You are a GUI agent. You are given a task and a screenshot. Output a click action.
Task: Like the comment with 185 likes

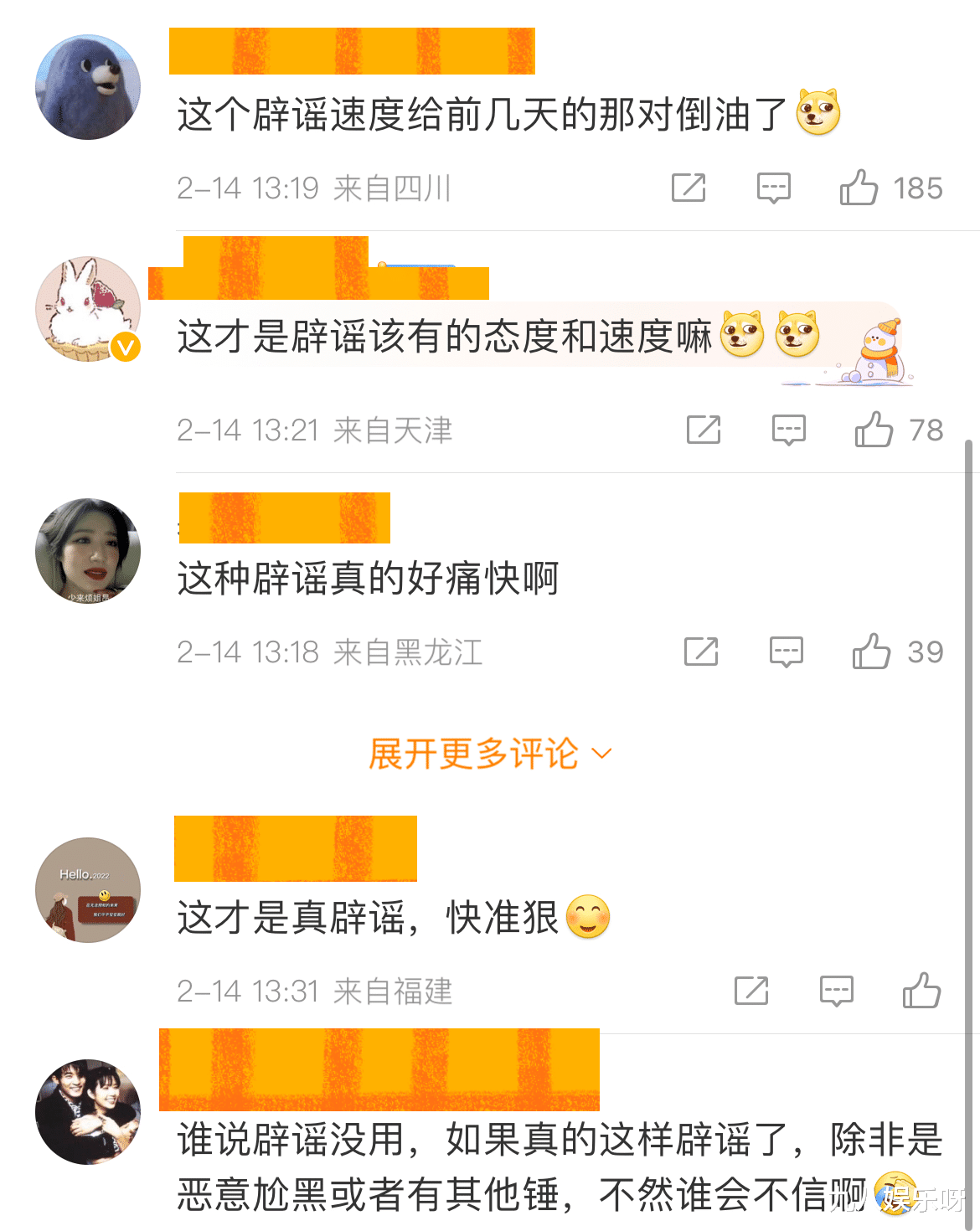click(x=867, y=188)
